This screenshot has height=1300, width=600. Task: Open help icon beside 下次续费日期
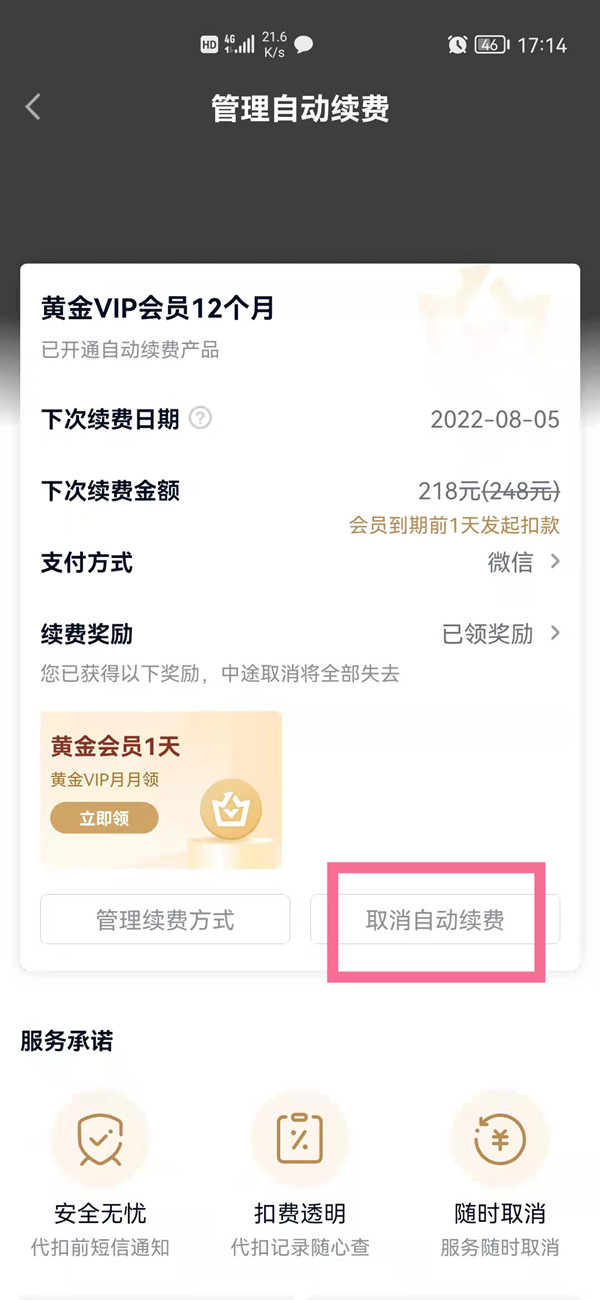pos(200,418)
